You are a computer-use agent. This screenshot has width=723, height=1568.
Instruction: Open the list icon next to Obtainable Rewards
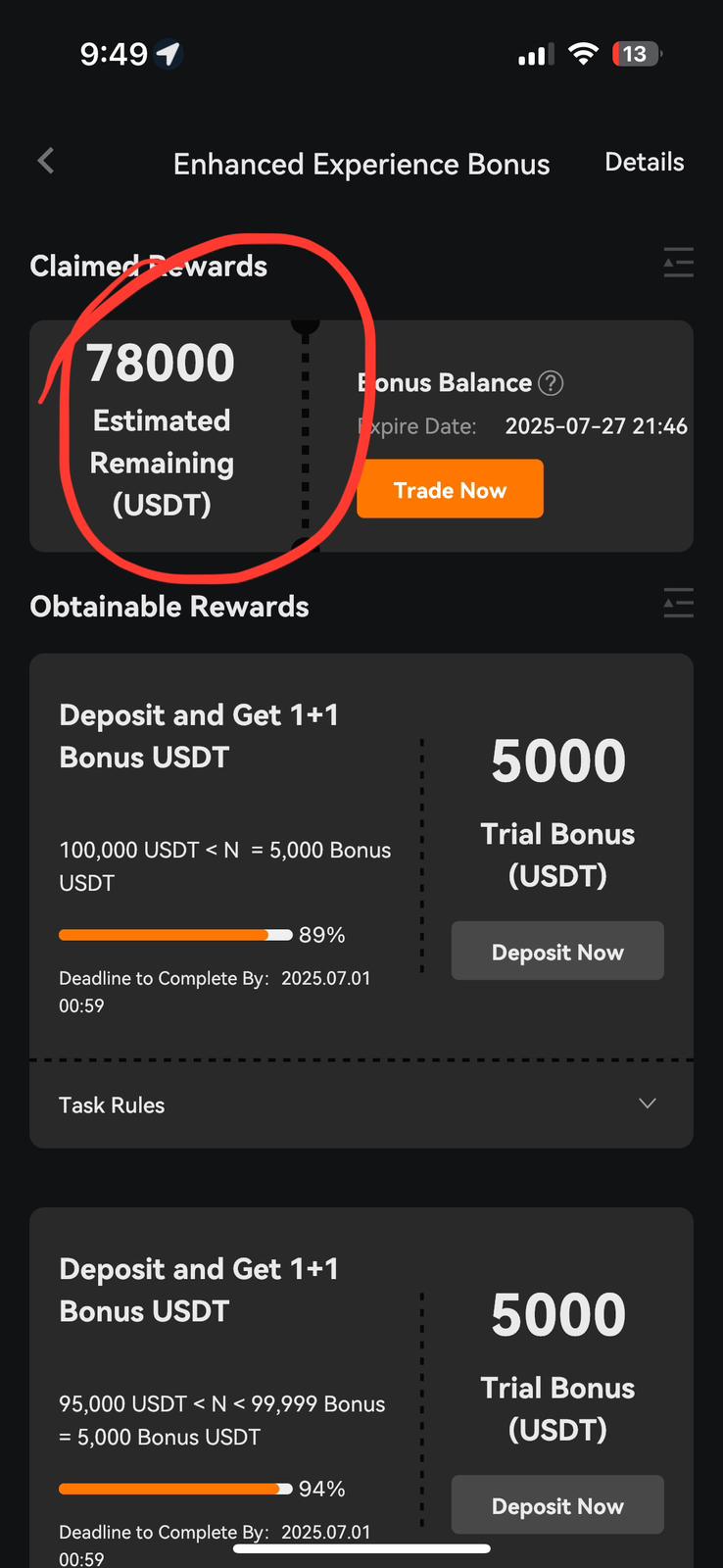coord(678,603)
